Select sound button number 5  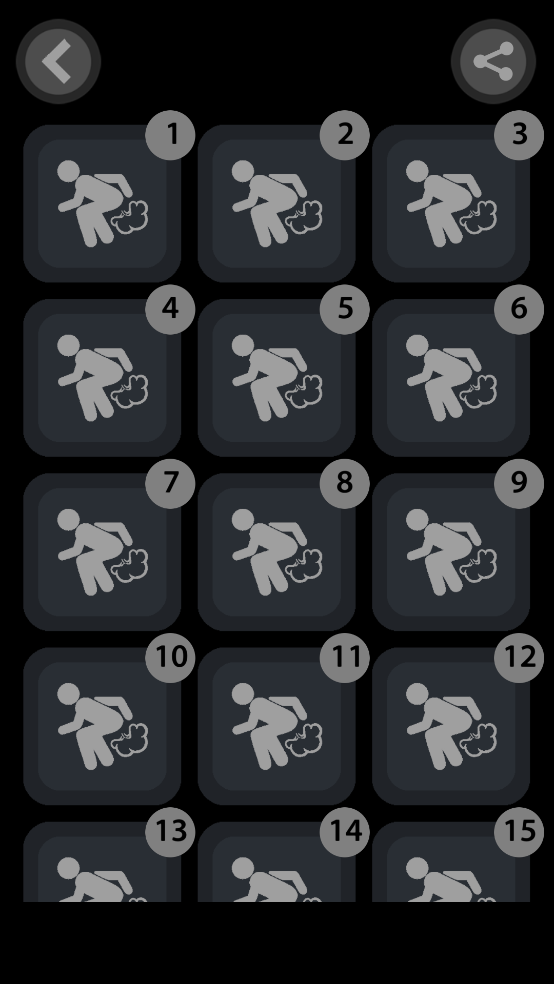click(277, 378)
